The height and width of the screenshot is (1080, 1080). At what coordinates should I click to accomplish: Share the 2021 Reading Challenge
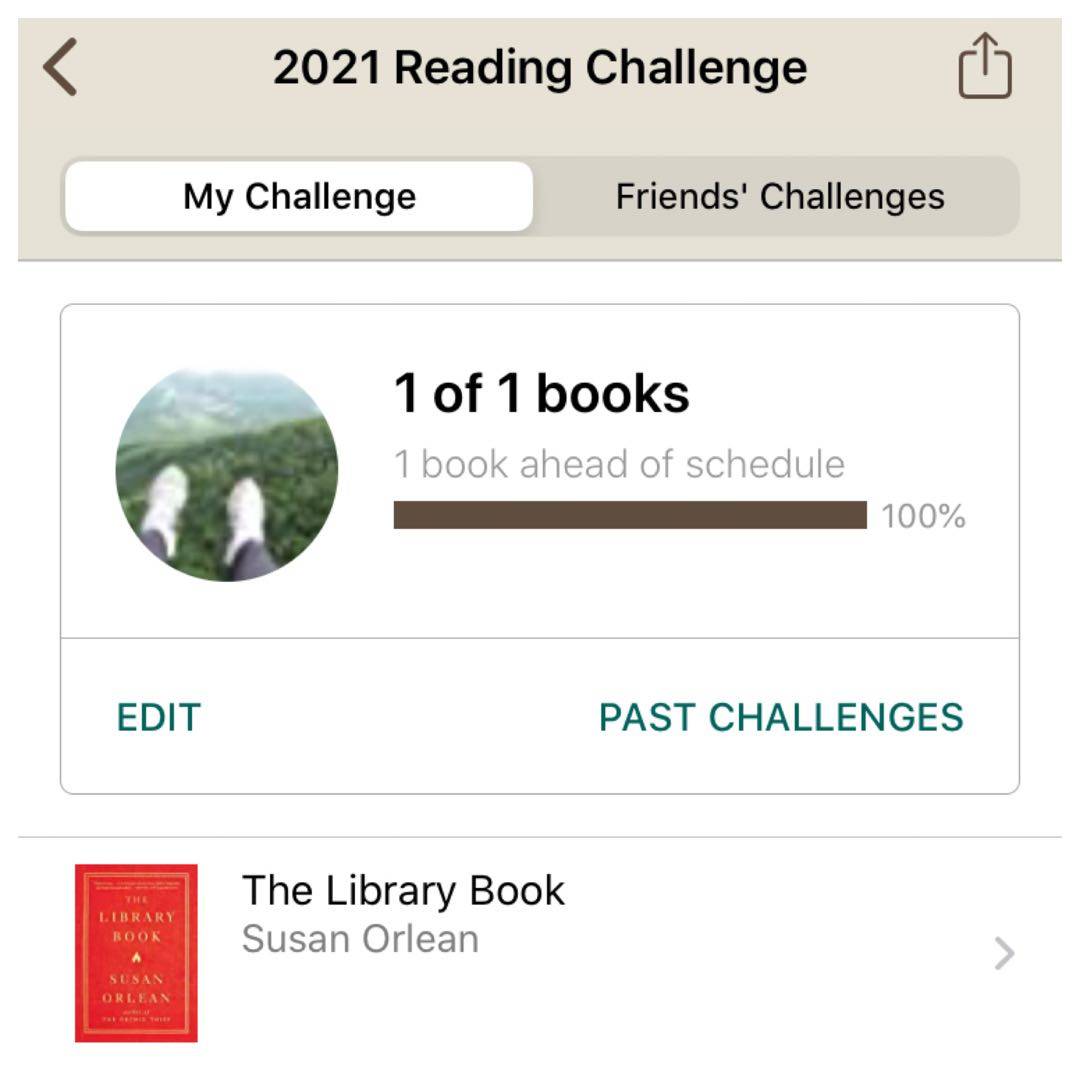coord(985,67)
